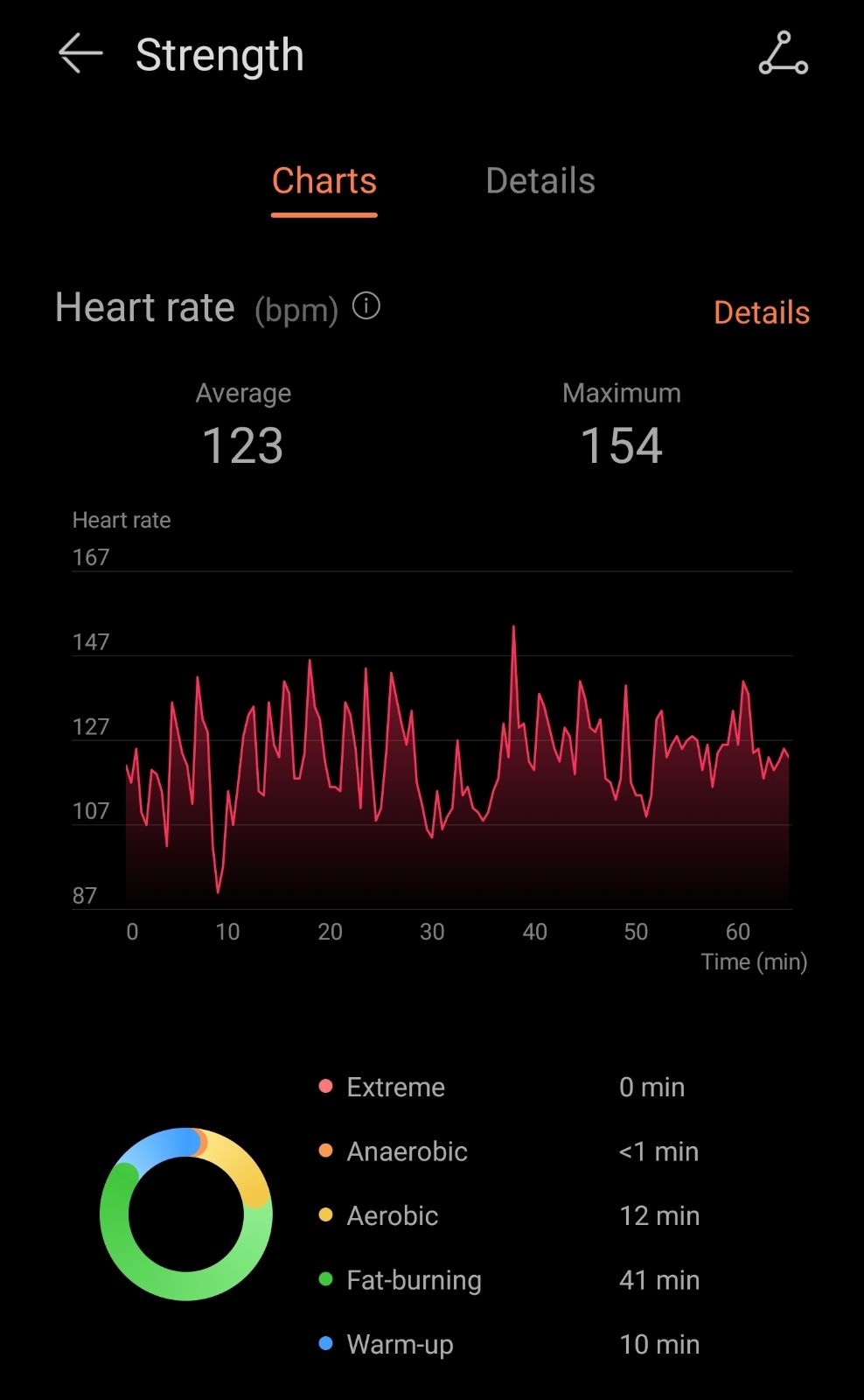Go back using the arrow icon

80,54
